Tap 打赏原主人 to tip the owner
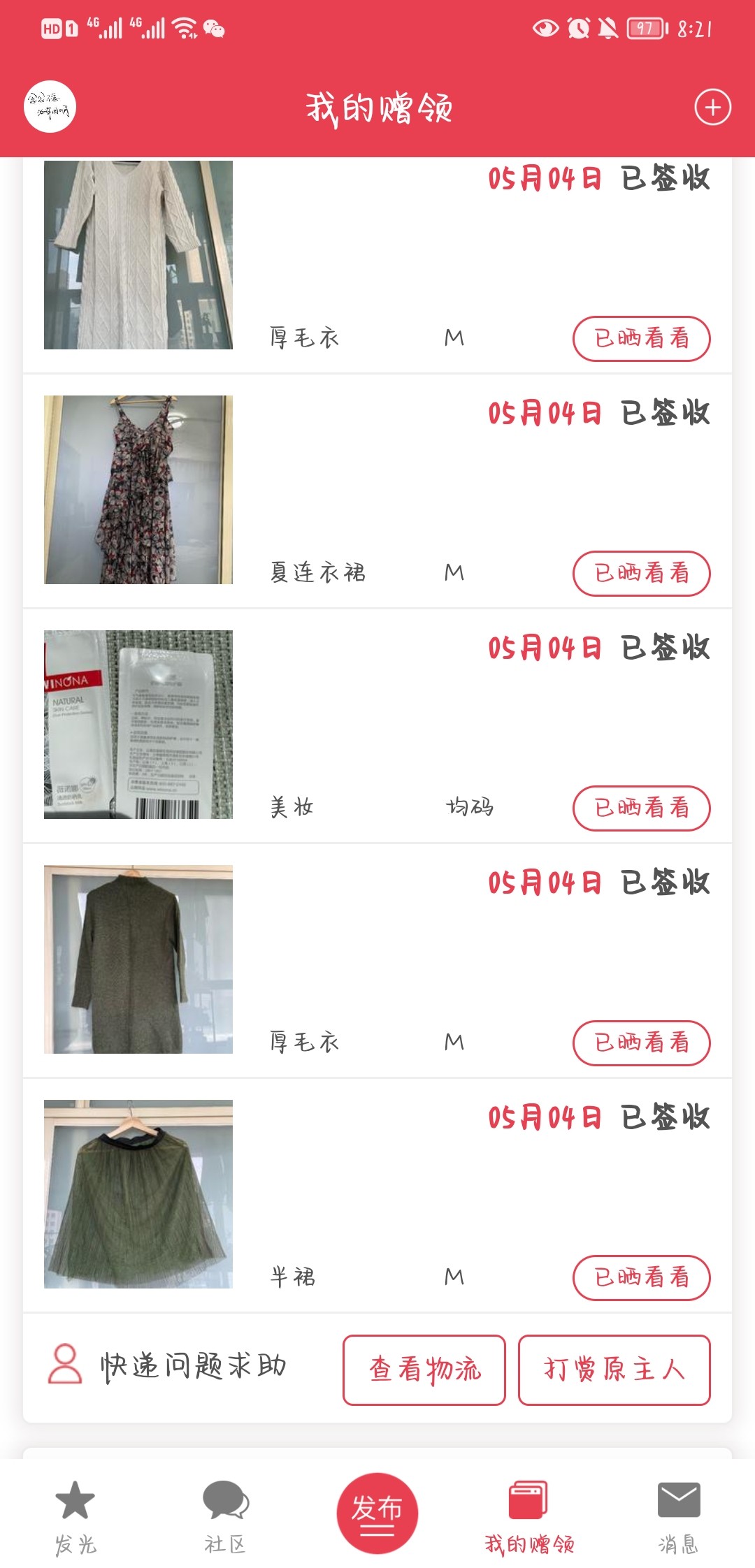Screen dimensions: 755x1568 (614, 1370)
